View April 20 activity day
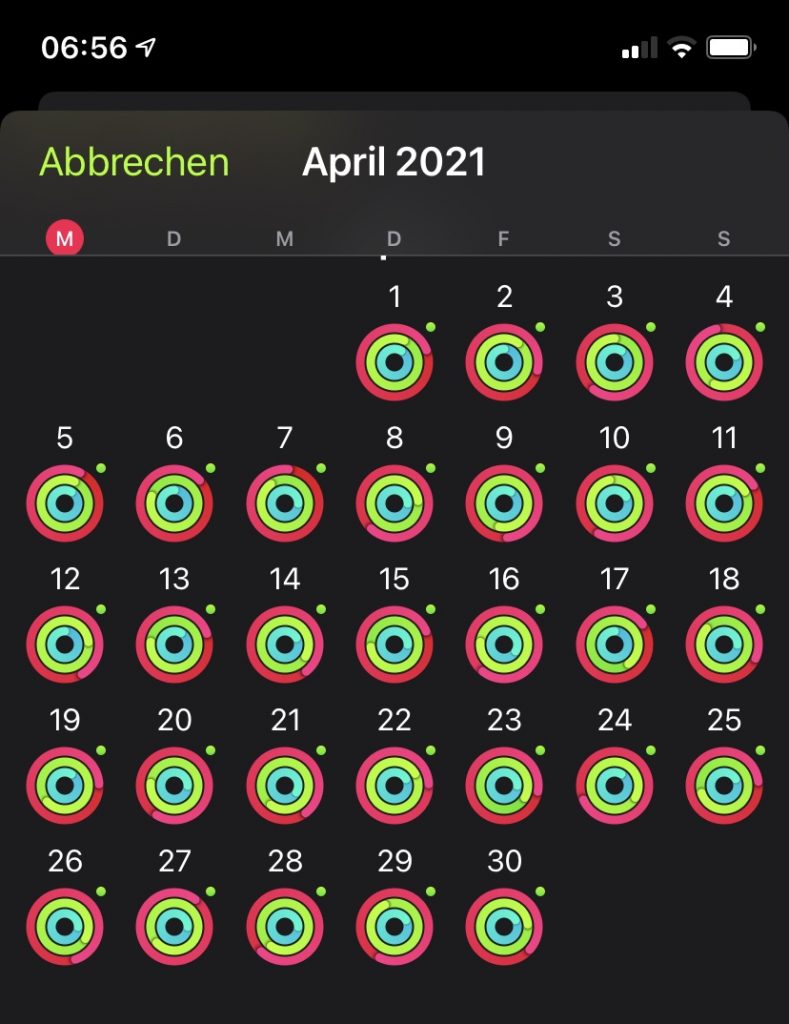 click(175, 785)
